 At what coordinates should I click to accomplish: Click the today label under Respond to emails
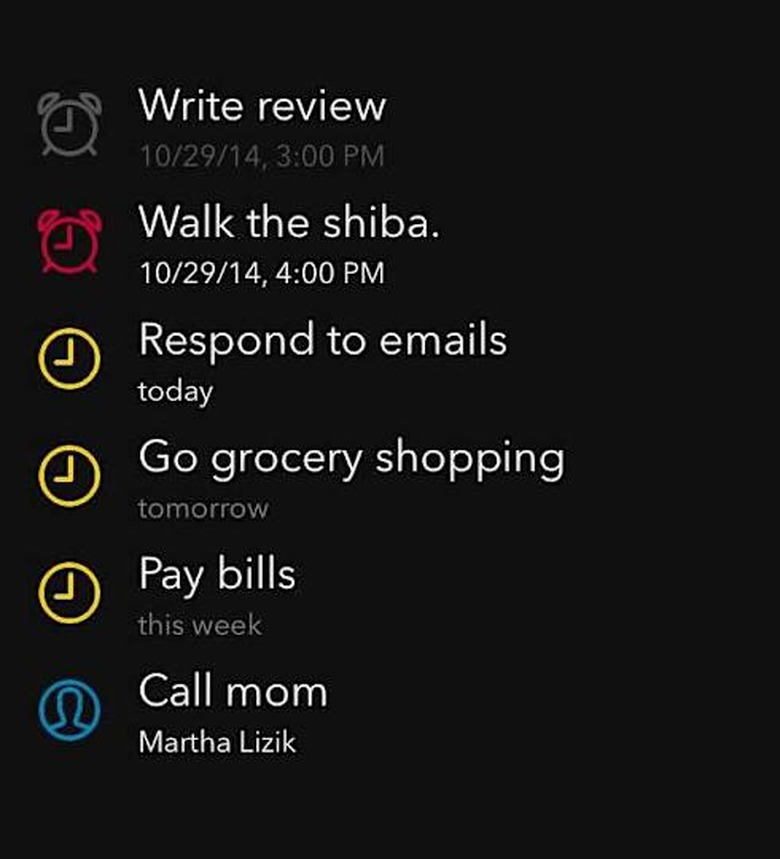click(174, 390)
